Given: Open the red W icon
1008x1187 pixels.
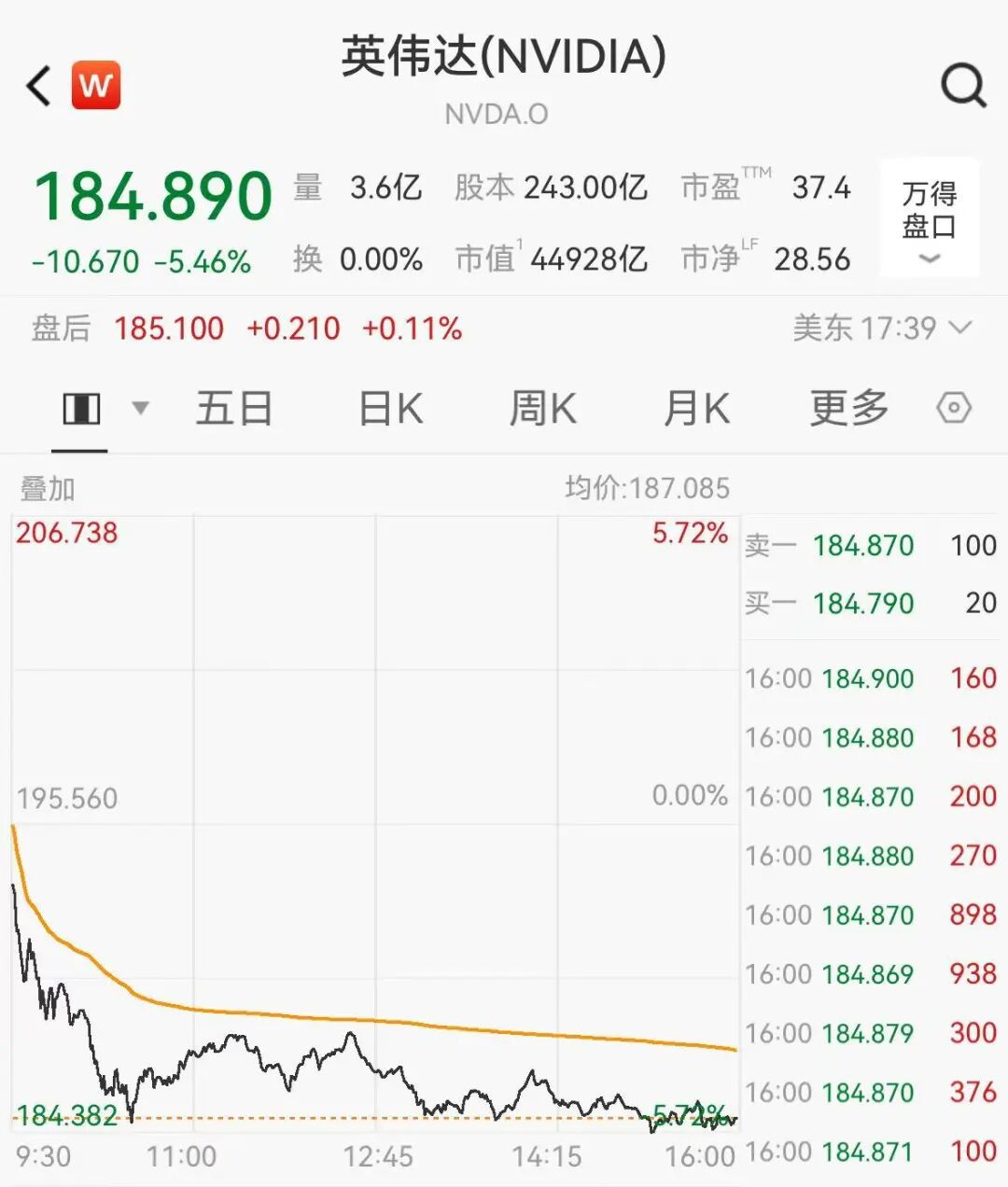Looking at the screenshot, I should click(96, 86).
